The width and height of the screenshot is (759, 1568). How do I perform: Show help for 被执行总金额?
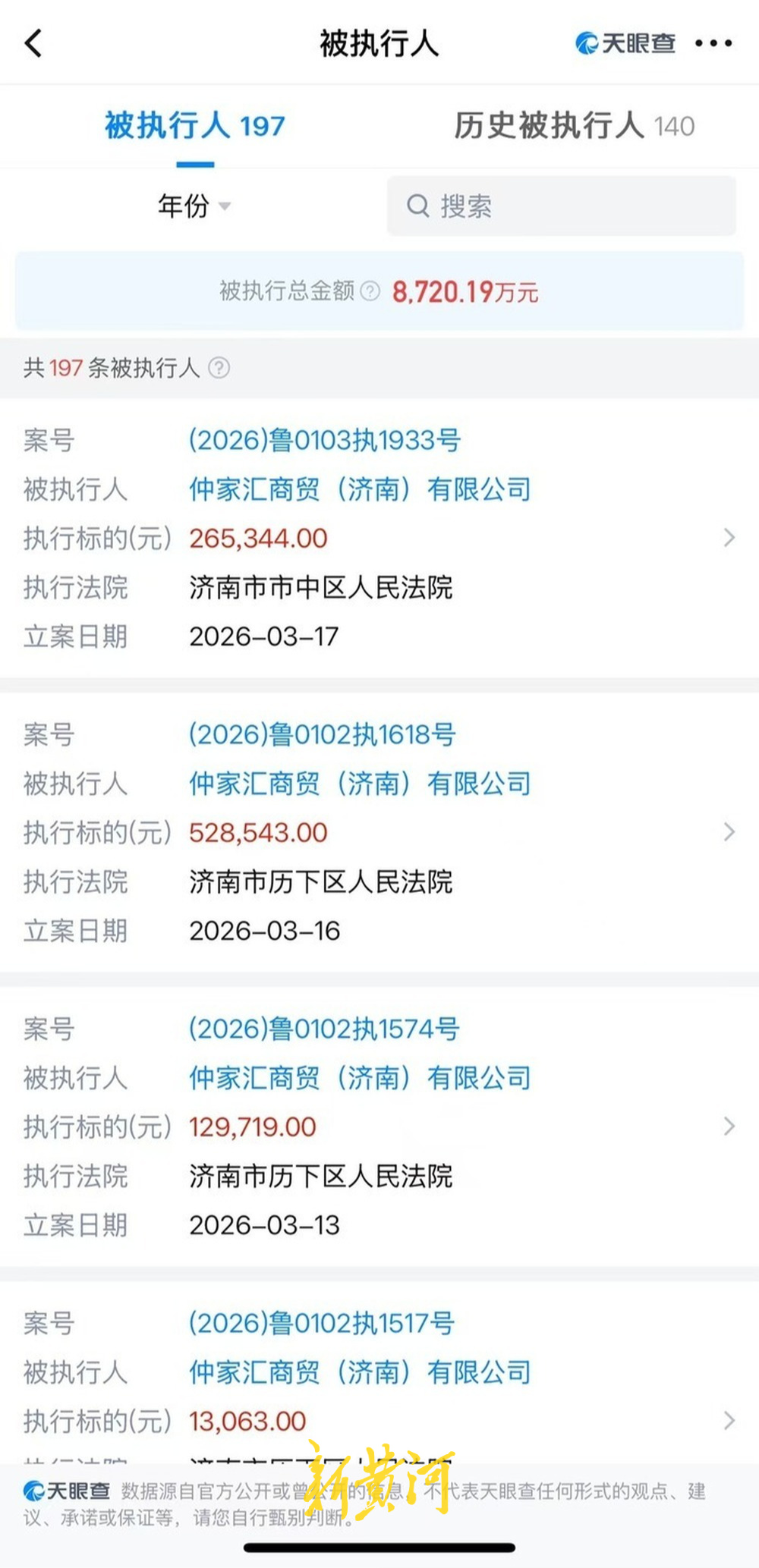(x=370, y=291)
